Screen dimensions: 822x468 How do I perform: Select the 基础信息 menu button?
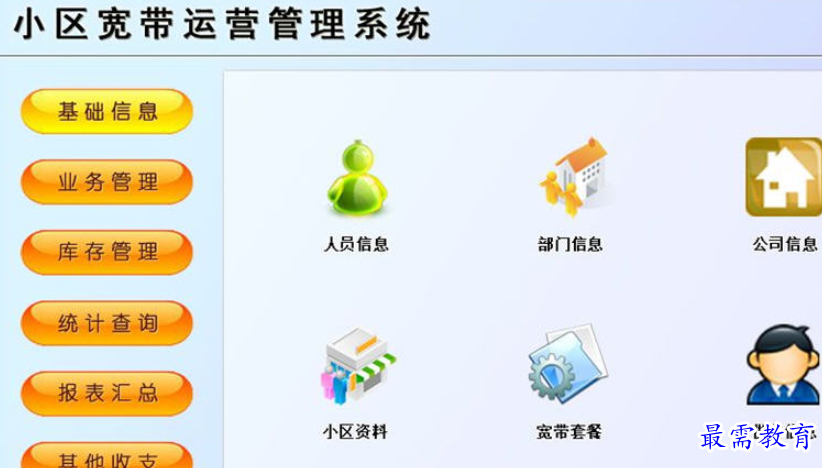click(107, 111)
